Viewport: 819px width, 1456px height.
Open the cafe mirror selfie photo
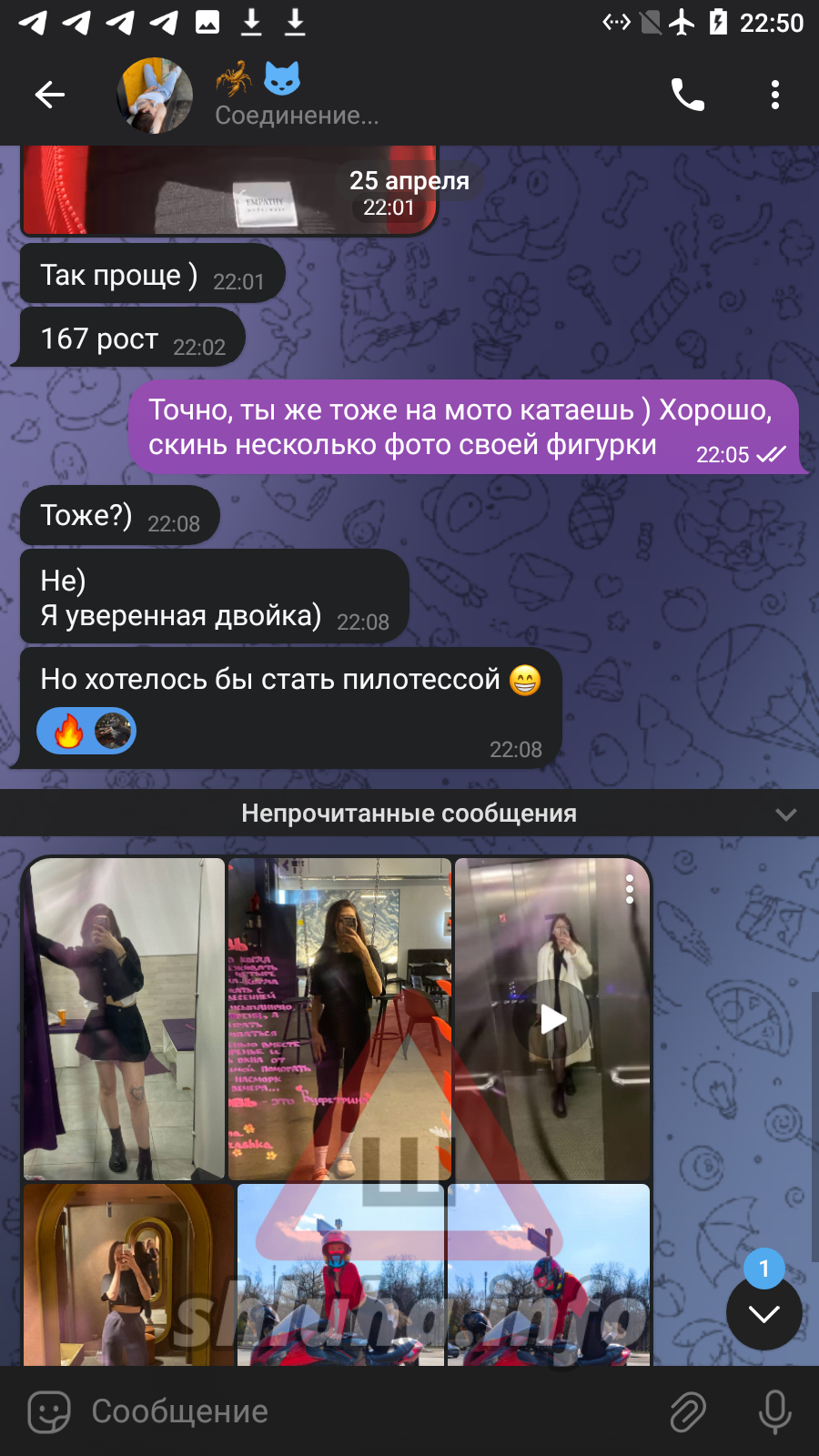[339, 1019]
